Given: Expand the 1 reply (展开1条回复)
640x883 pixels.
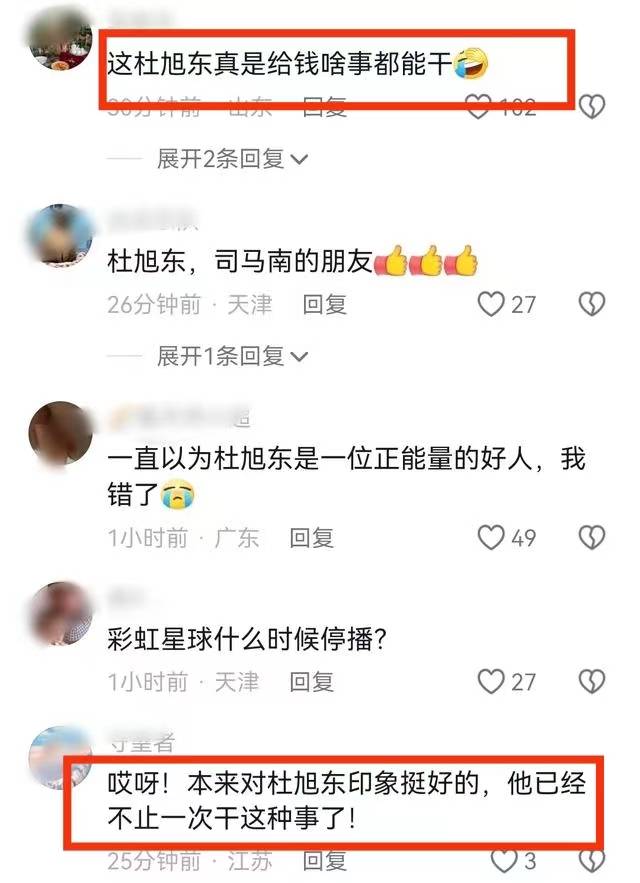Looking at the screenshot, I should coord(232,356).
